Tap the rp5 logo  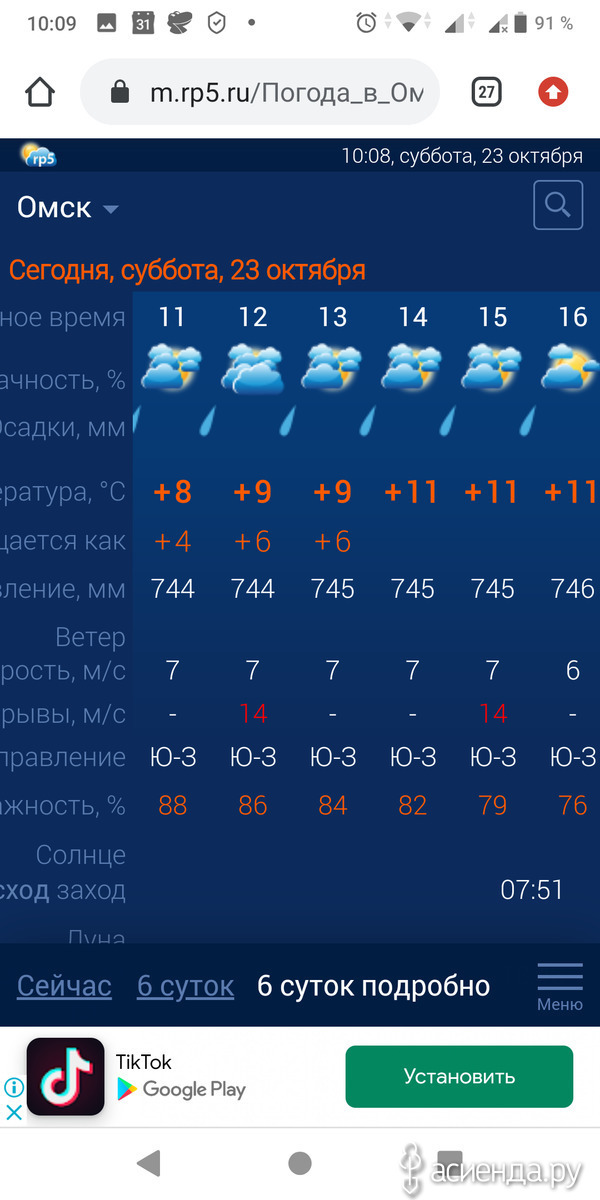tap(39, 155)
